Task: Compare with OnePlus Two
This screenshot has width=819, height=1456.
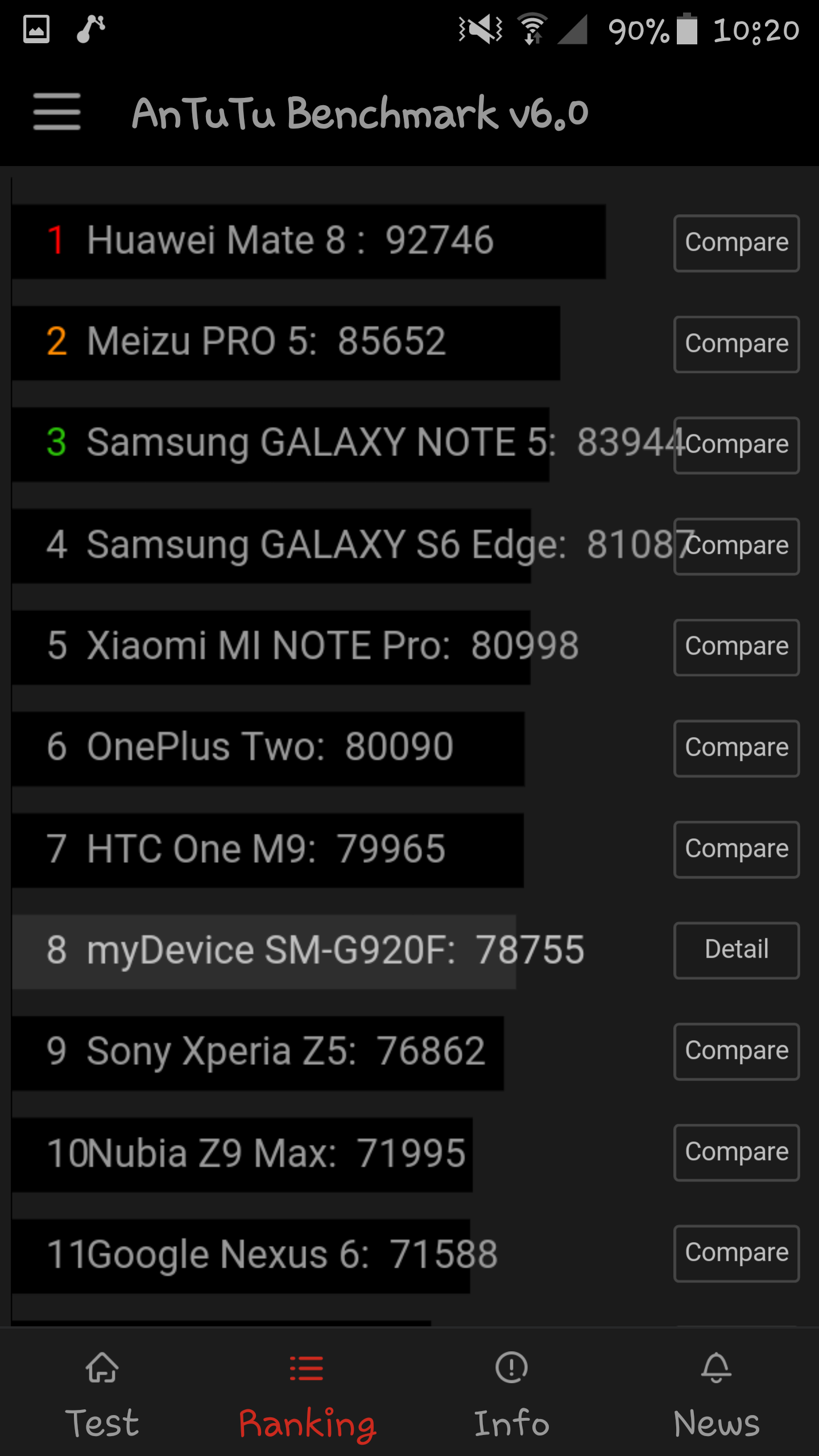Action: (737, 748)
